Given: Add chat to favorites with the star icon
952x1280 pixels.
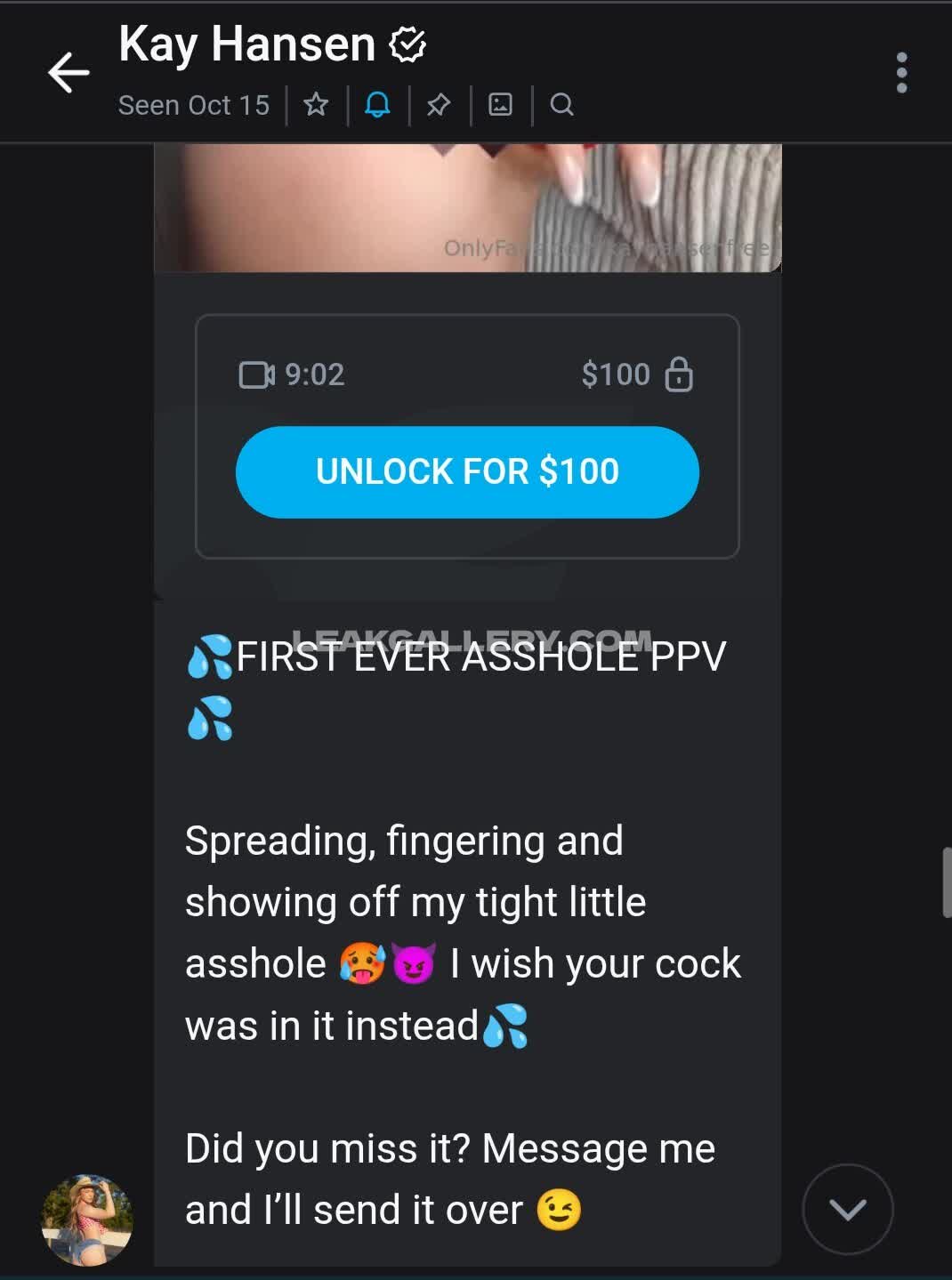Looking at the screenshot, I should point(316,105).
